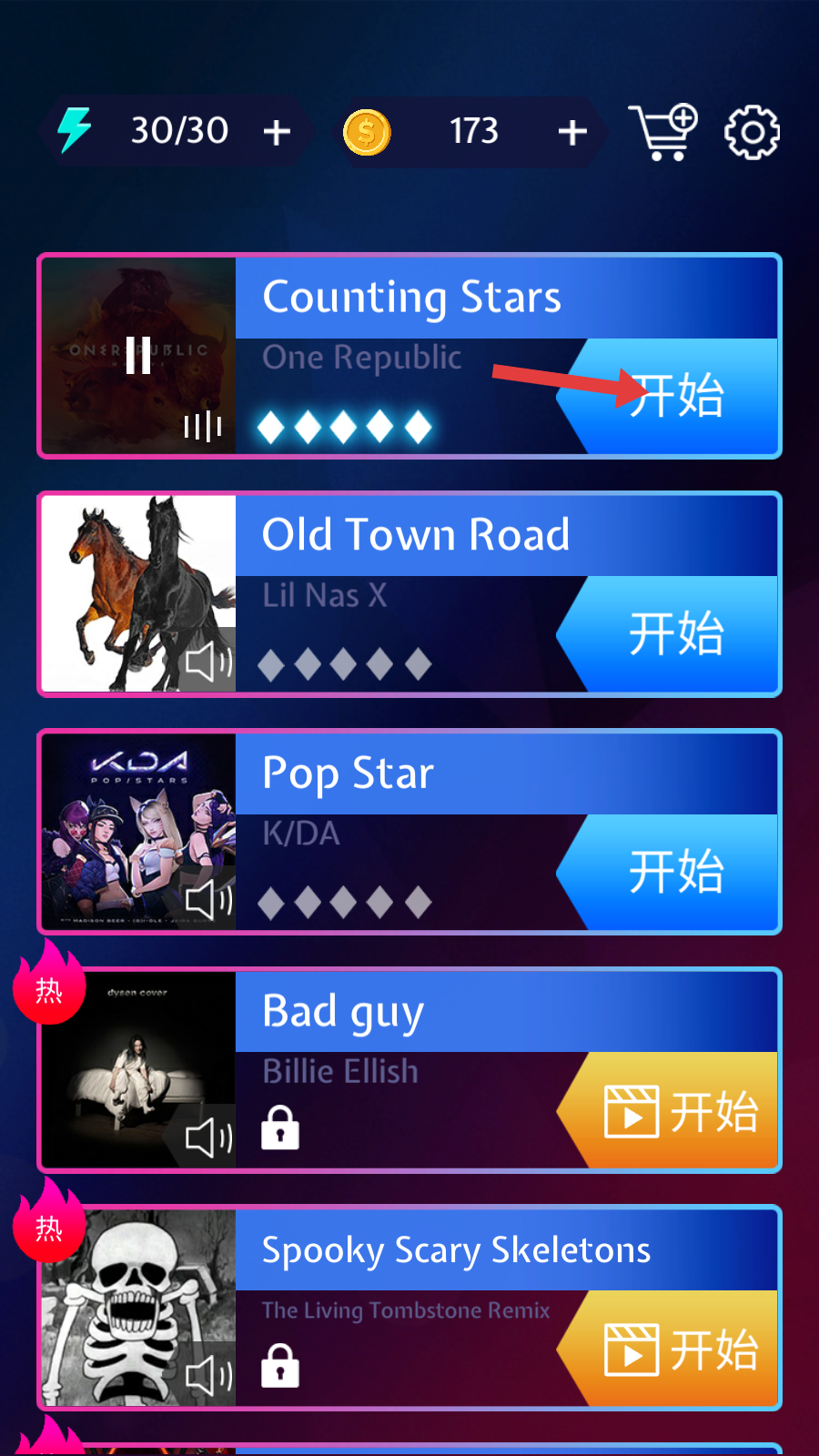
Task: Preview Bad guy audio
Action: click(x=208, y=1137)
